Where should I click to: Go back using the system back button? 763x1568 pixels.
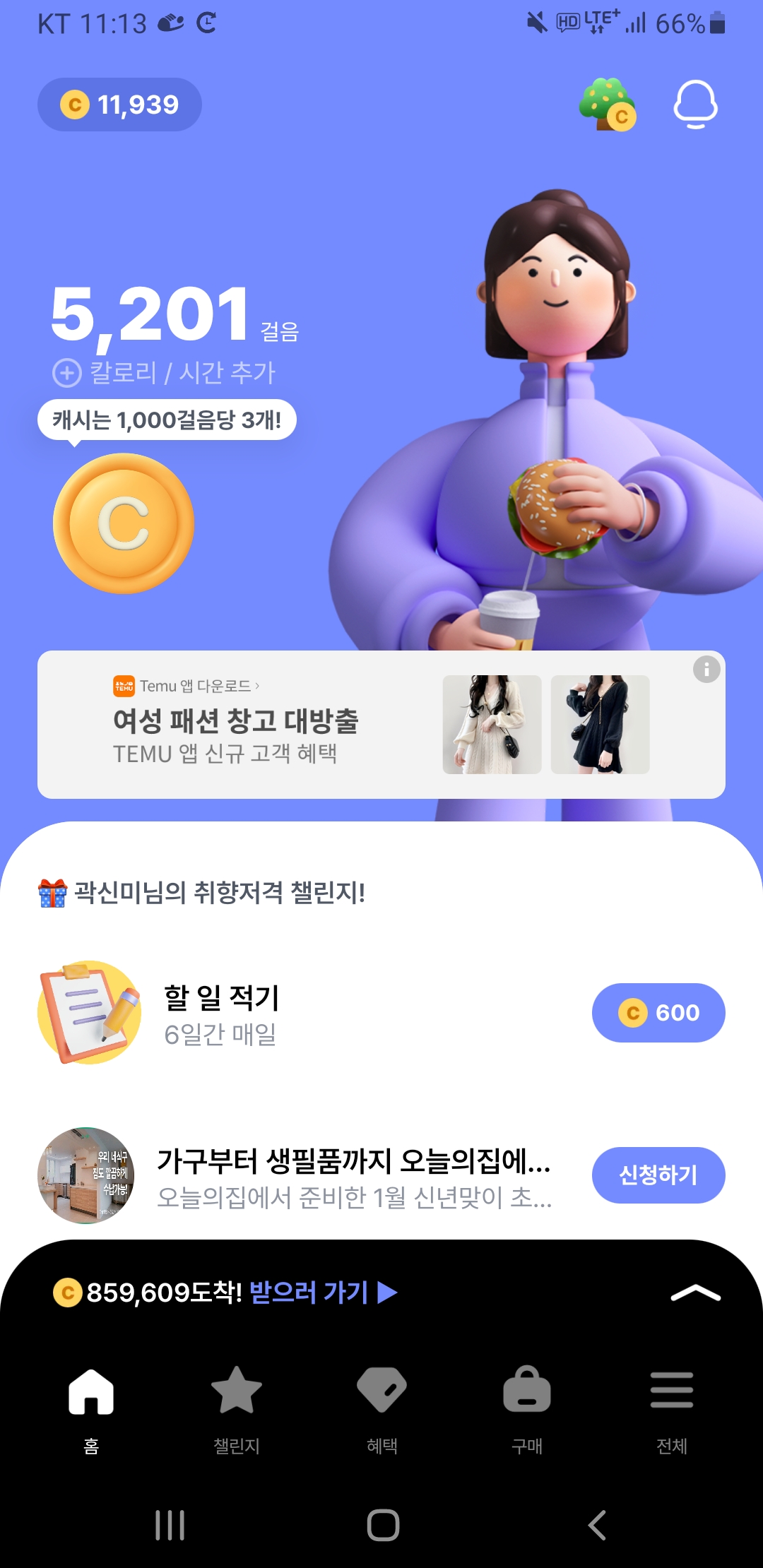click(597, 1525)
